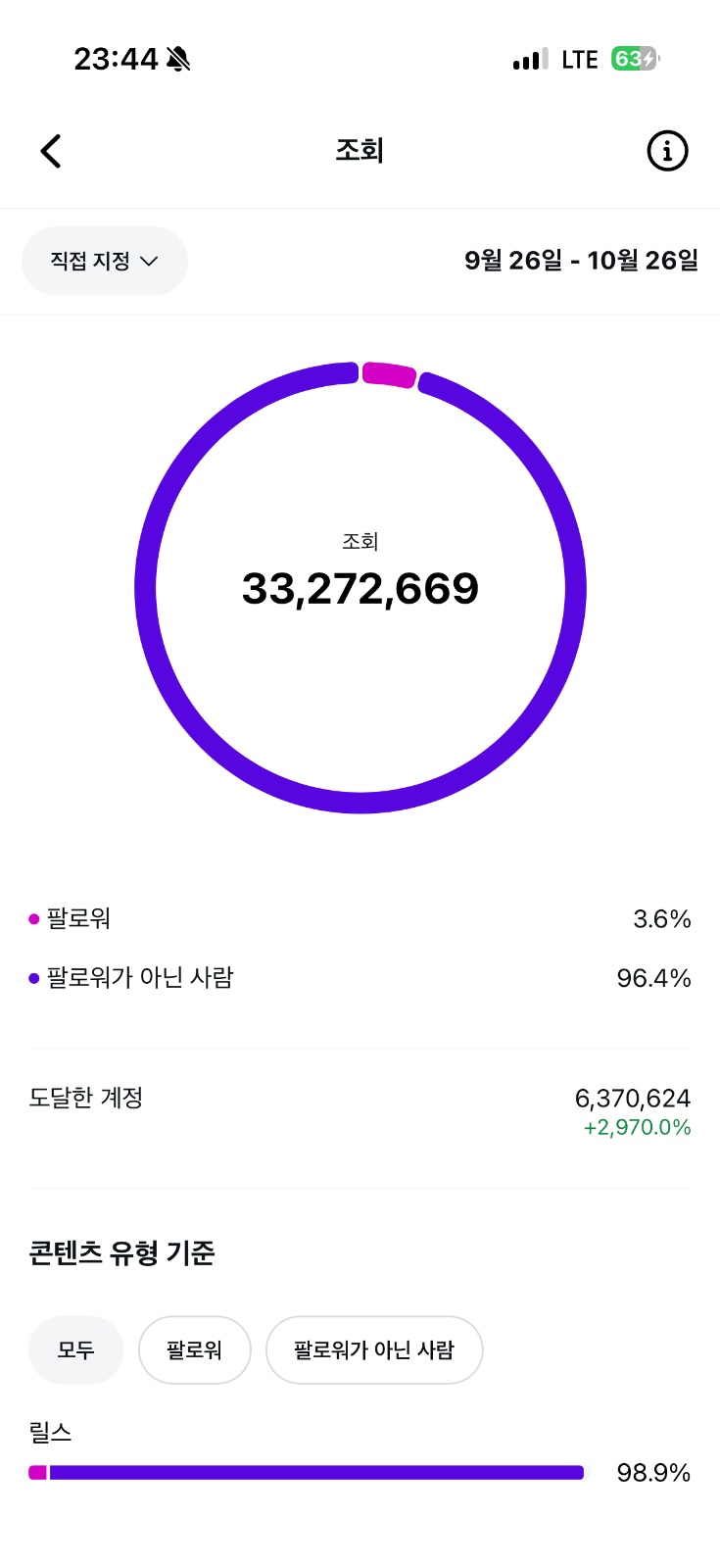Viewport: 720px width, 1568px height.
Task: Tap the 33,272,669 total views count
Action: click(360, 588)
